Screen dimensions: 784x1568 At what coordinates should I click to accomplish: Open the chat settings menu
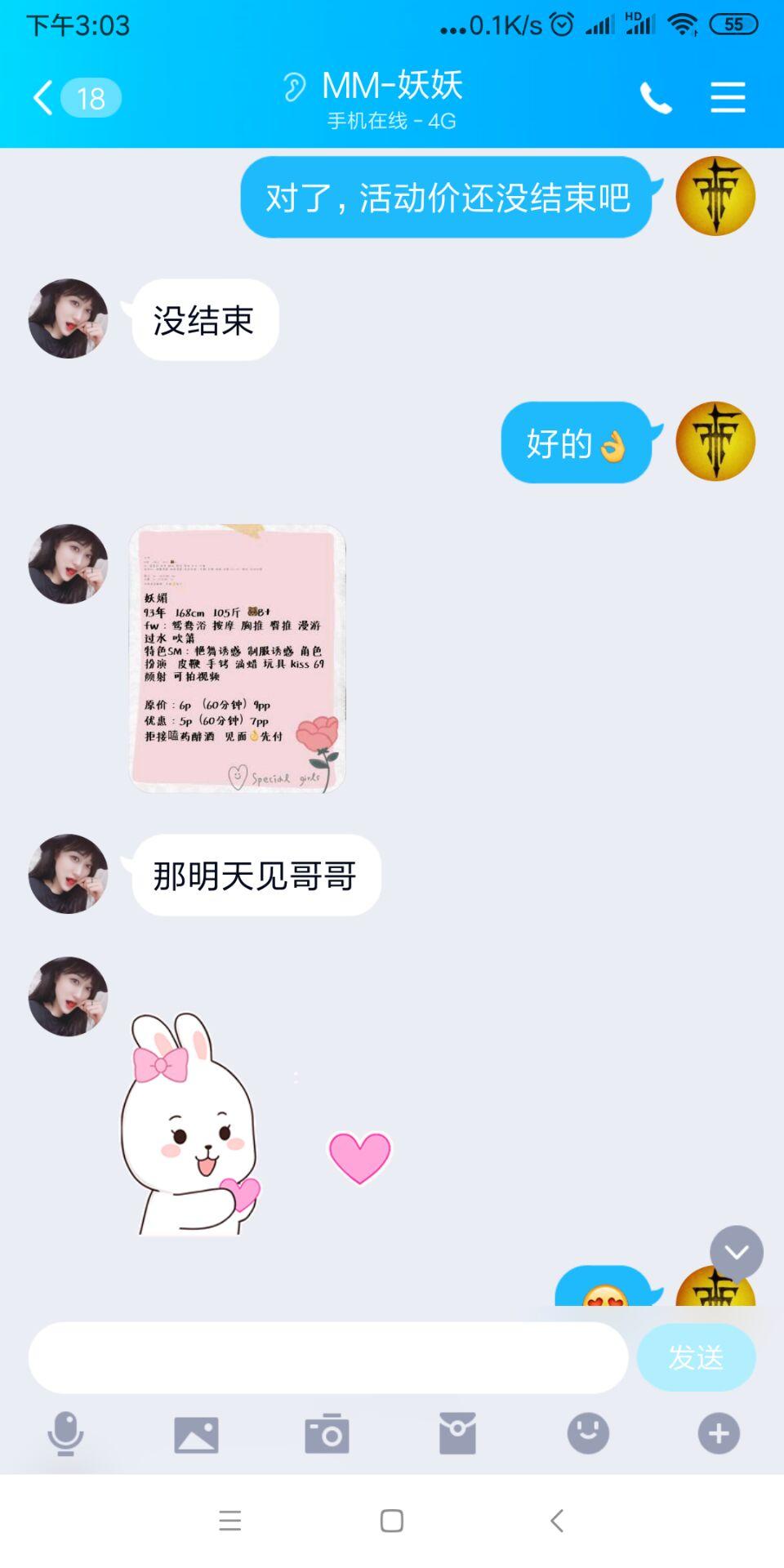[x=727, y=98]
